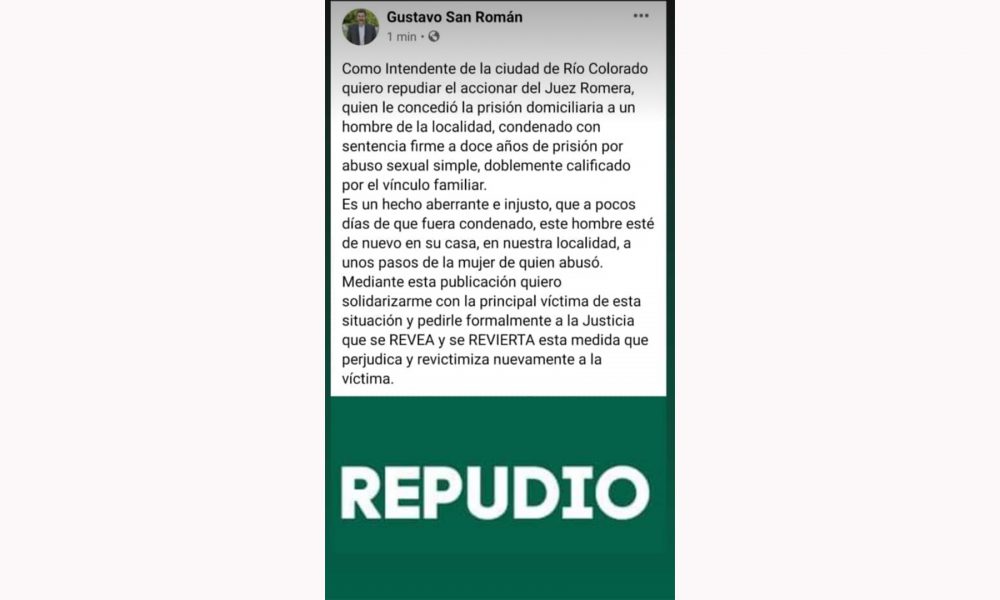Tap the name Gustavo San Román
The width and height of the screenshot is (1000, 600).
(454, 17)
